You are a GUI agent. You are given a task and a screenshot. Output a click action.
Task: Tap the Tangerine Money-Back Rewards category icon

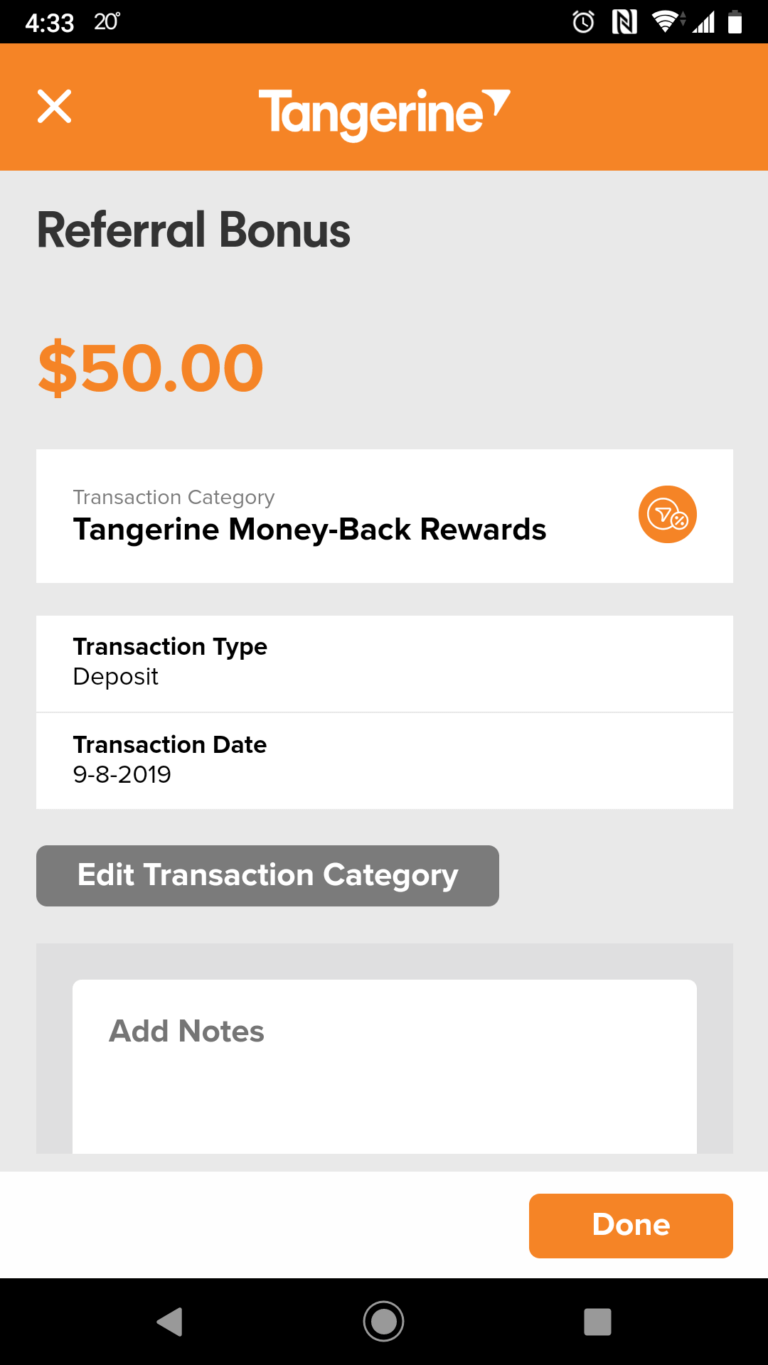coord(667,514)
